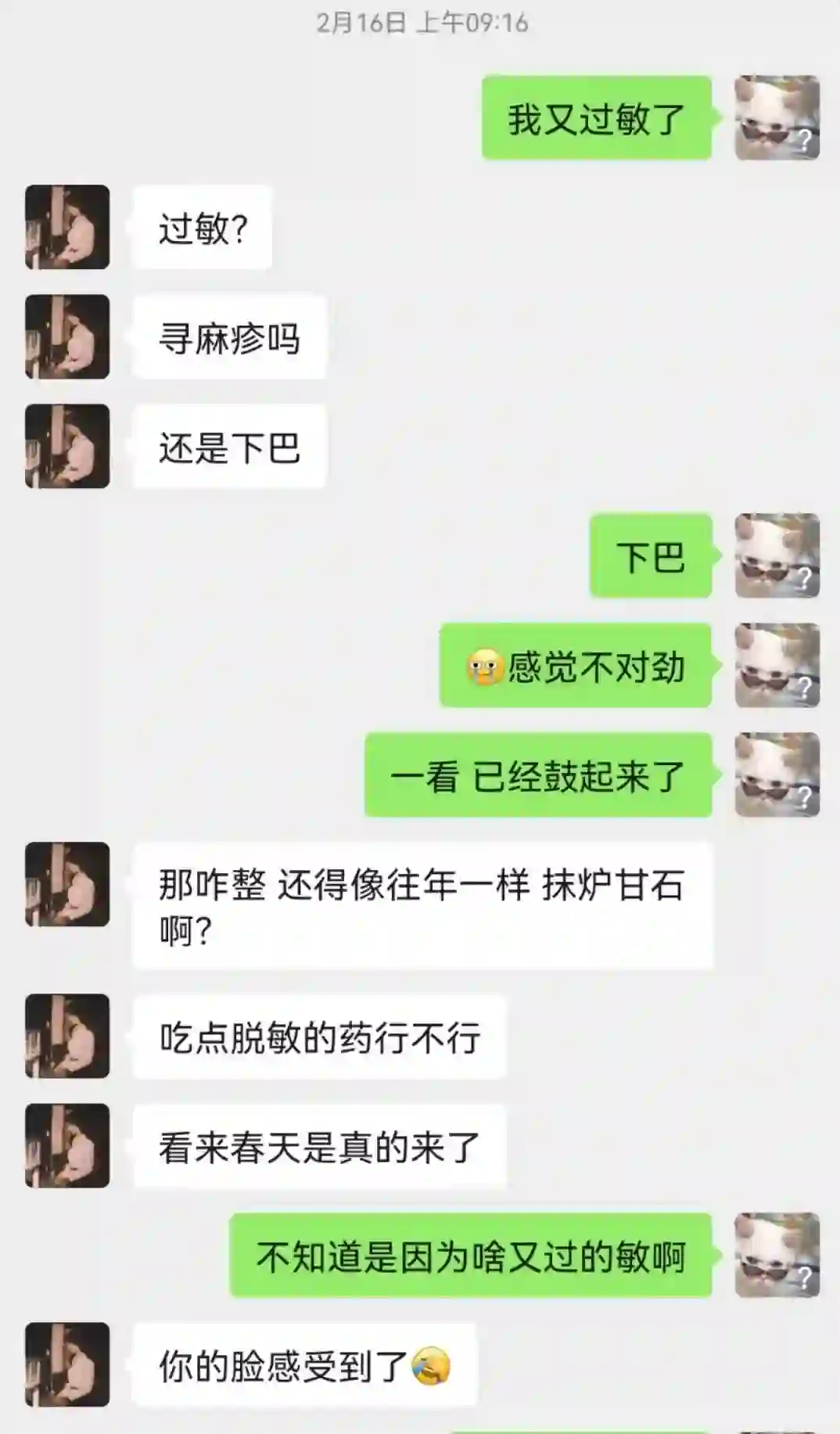Open the avatar beside the "下巴" reply

point(777,555)
